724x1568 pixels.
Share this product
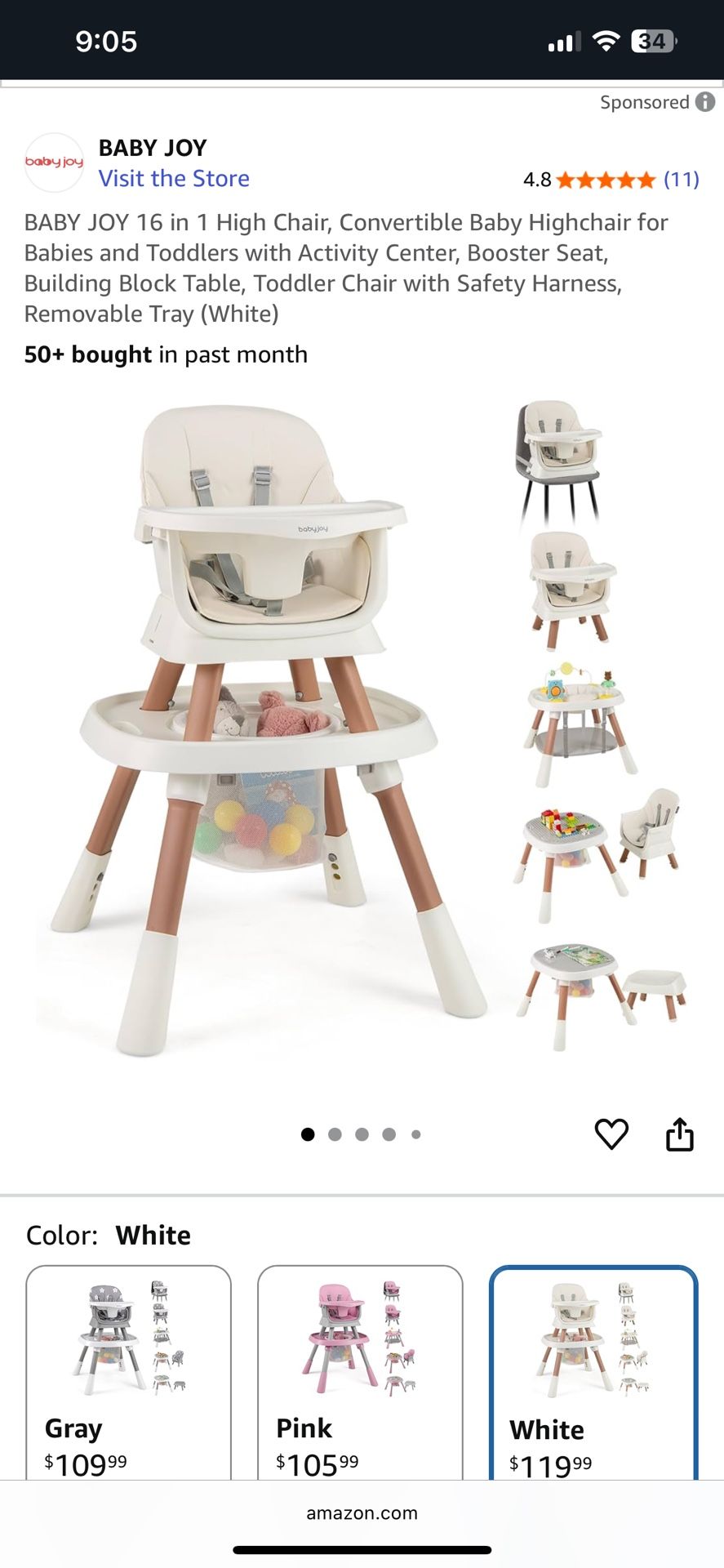click(x=679, y=1134)
